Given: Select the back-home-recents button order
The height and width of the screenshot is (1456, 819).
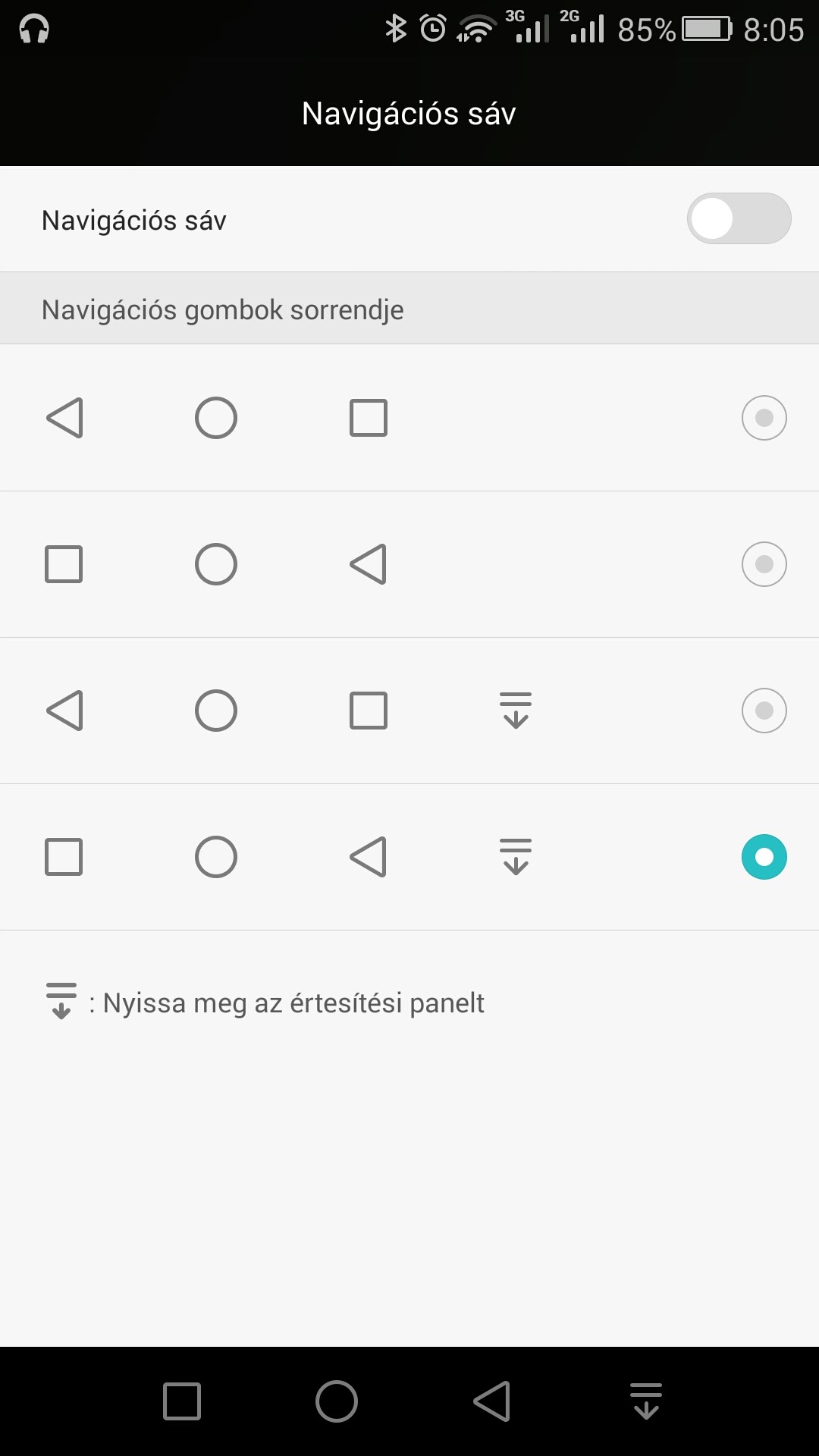Looking at the screenshot, I should pyautogui.click(x=764, y=417).
